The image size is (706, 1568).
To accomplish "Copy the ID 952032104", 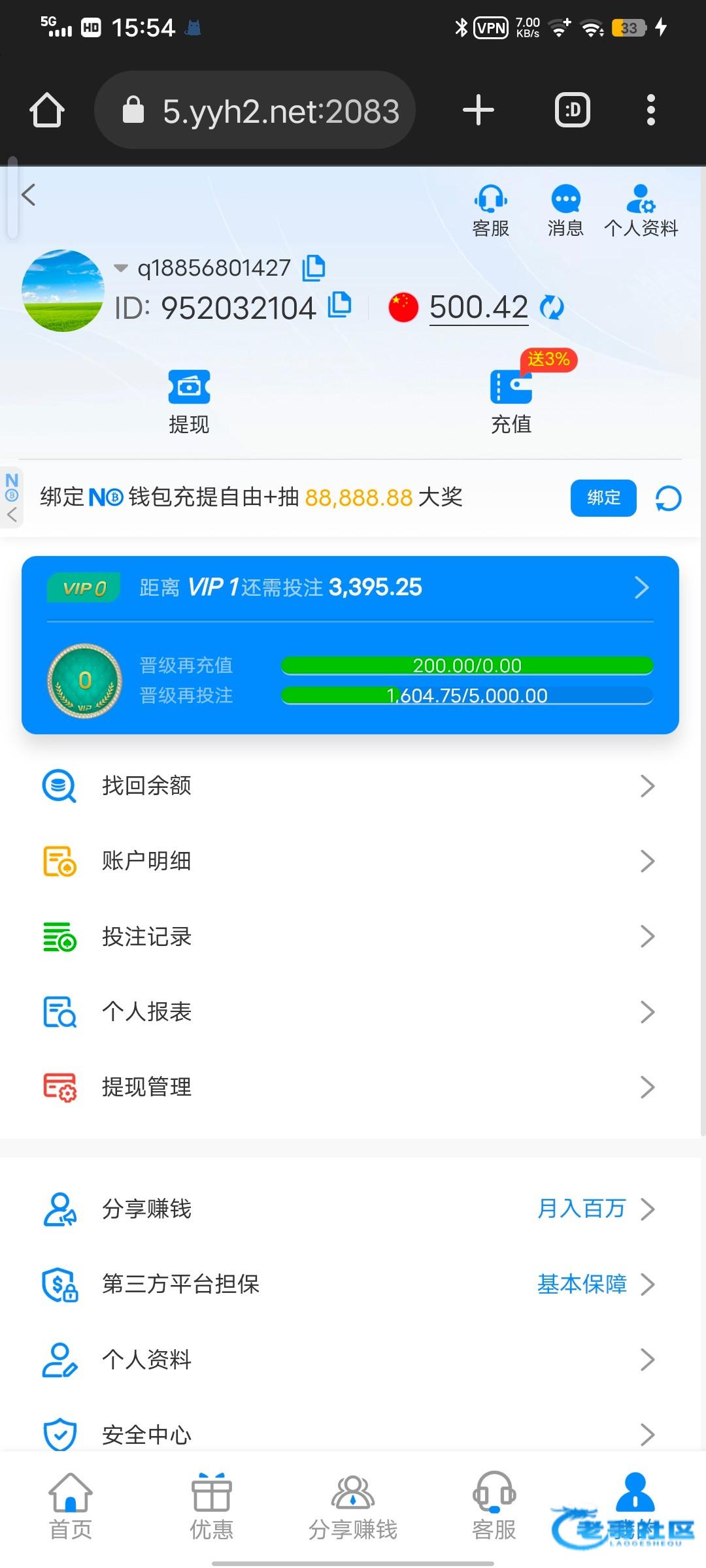I will [339, 305].
